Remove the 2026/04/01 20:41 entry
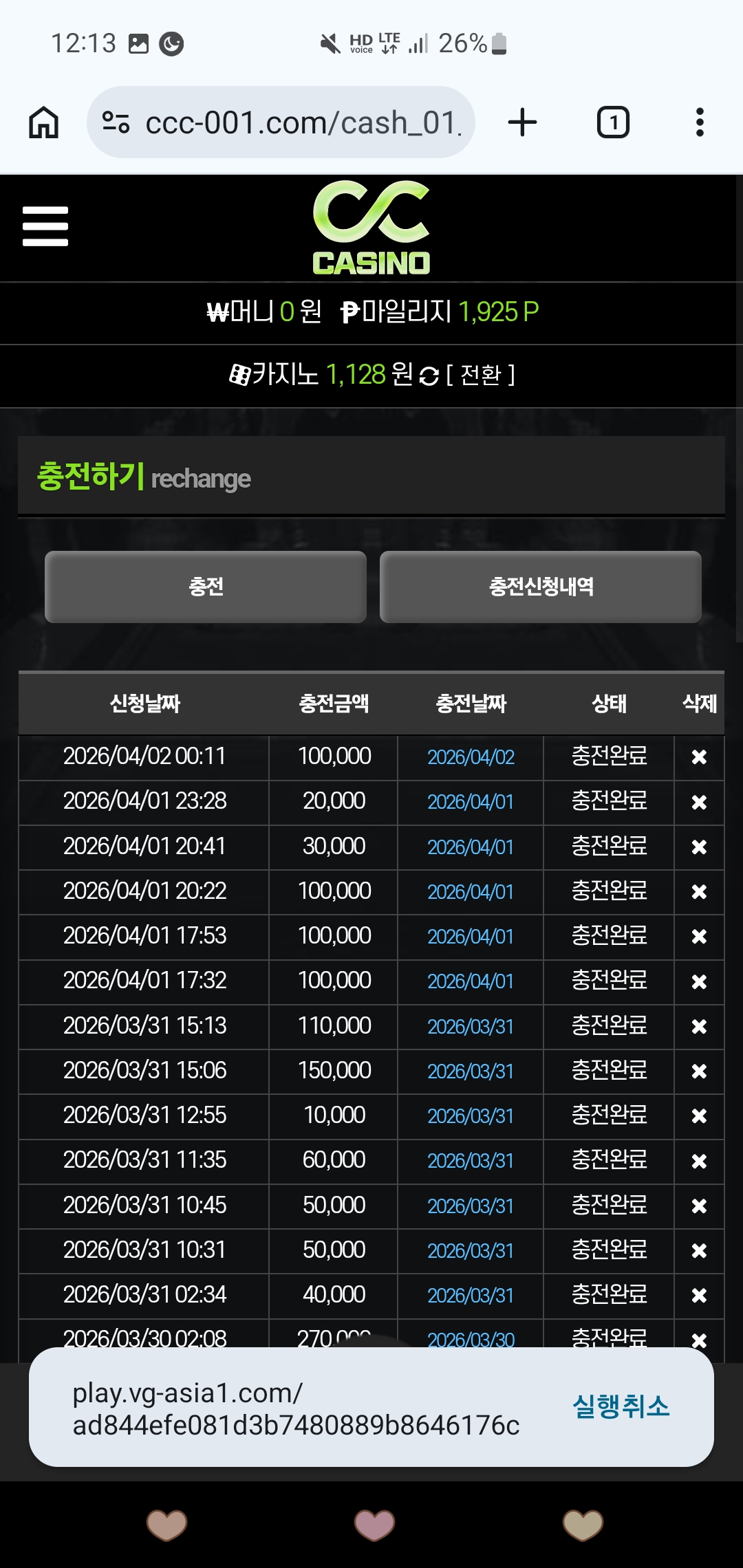Image resolution: width=743 pixels, height=1568 pixels. tap(699, 847)
